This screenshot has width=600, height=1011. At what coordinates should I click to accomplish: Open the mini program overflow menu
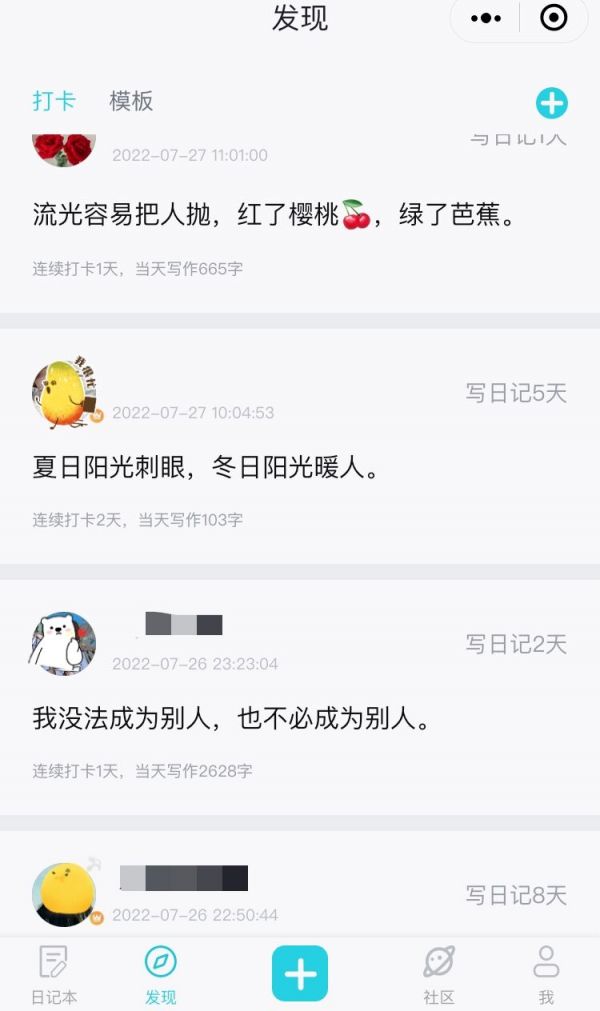click(485, 18)
